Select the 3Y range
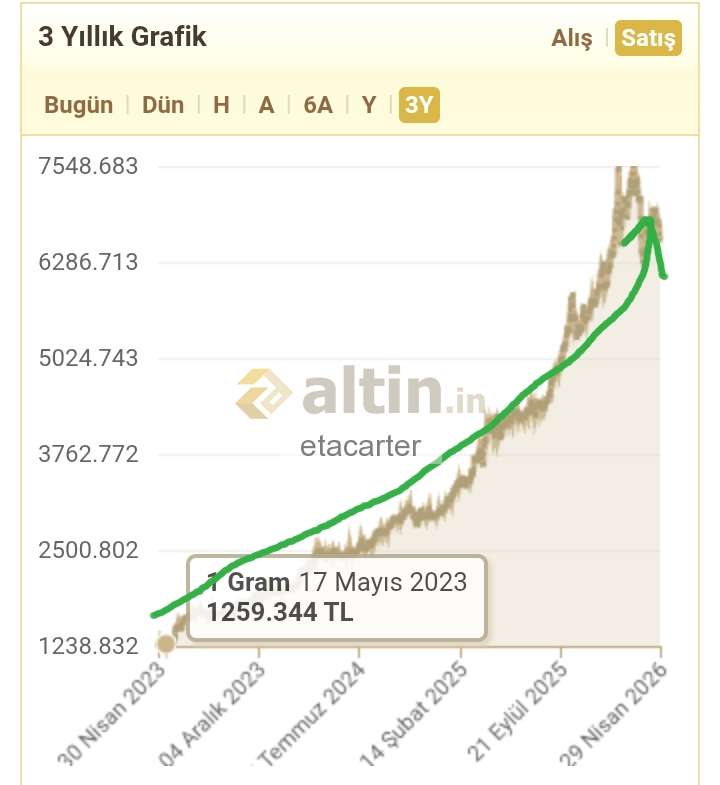 pyautogui.click(x=419, y=105)
